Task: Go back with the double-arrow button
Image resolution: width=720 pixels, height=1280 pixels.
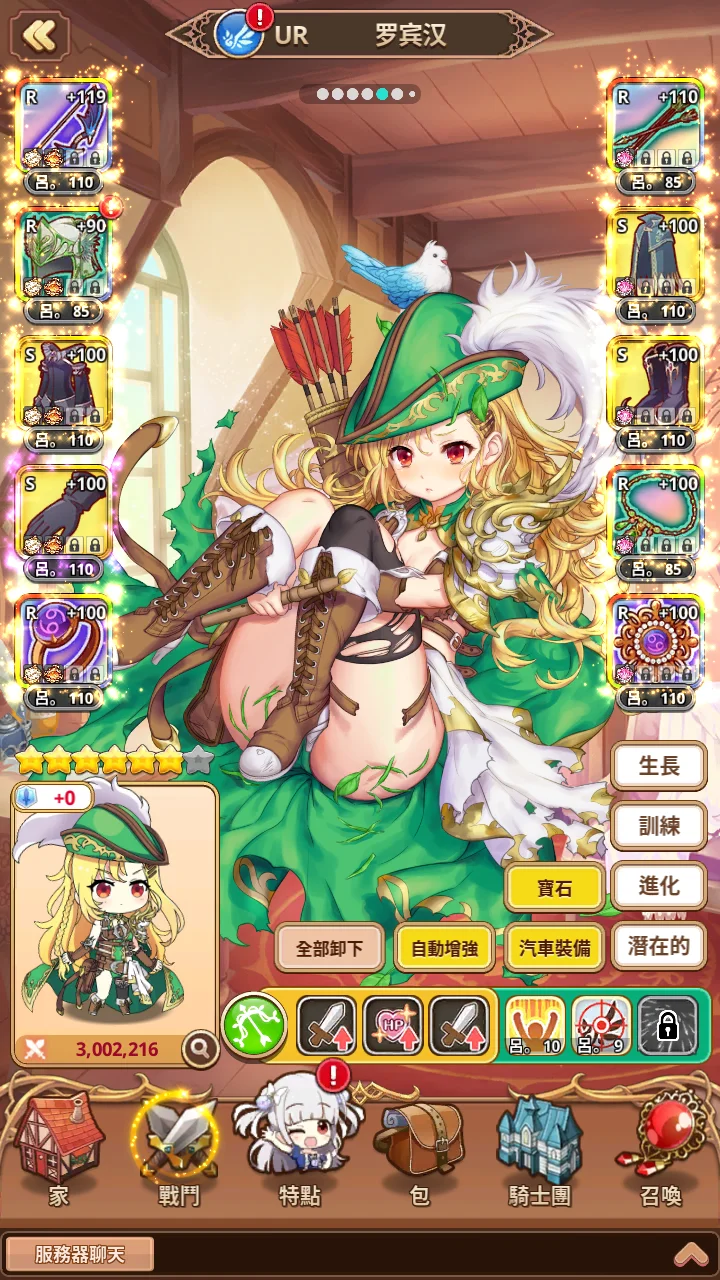Action: pos(39,37)
